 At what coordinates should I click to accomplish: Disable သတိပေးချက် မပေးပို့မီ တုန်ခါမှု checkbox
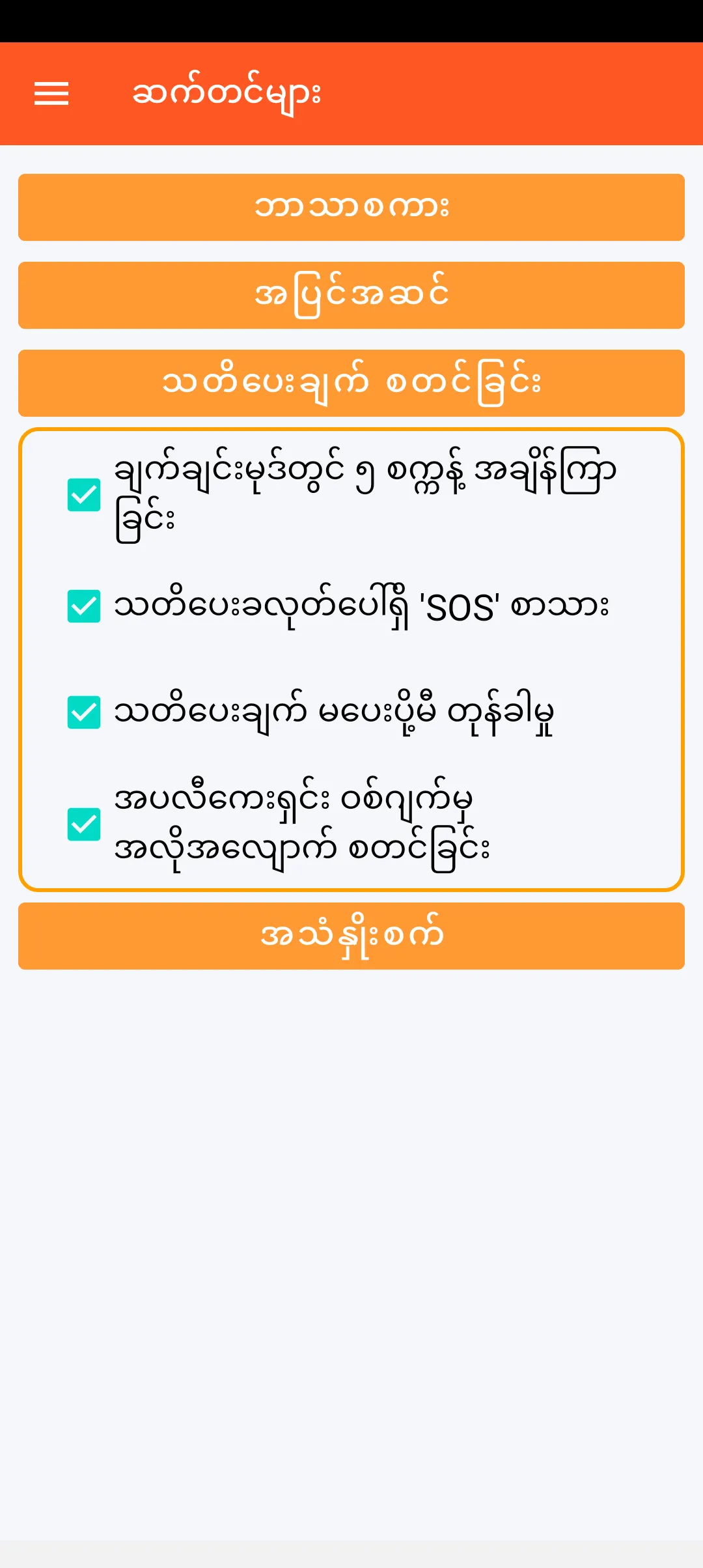point(84,712)
